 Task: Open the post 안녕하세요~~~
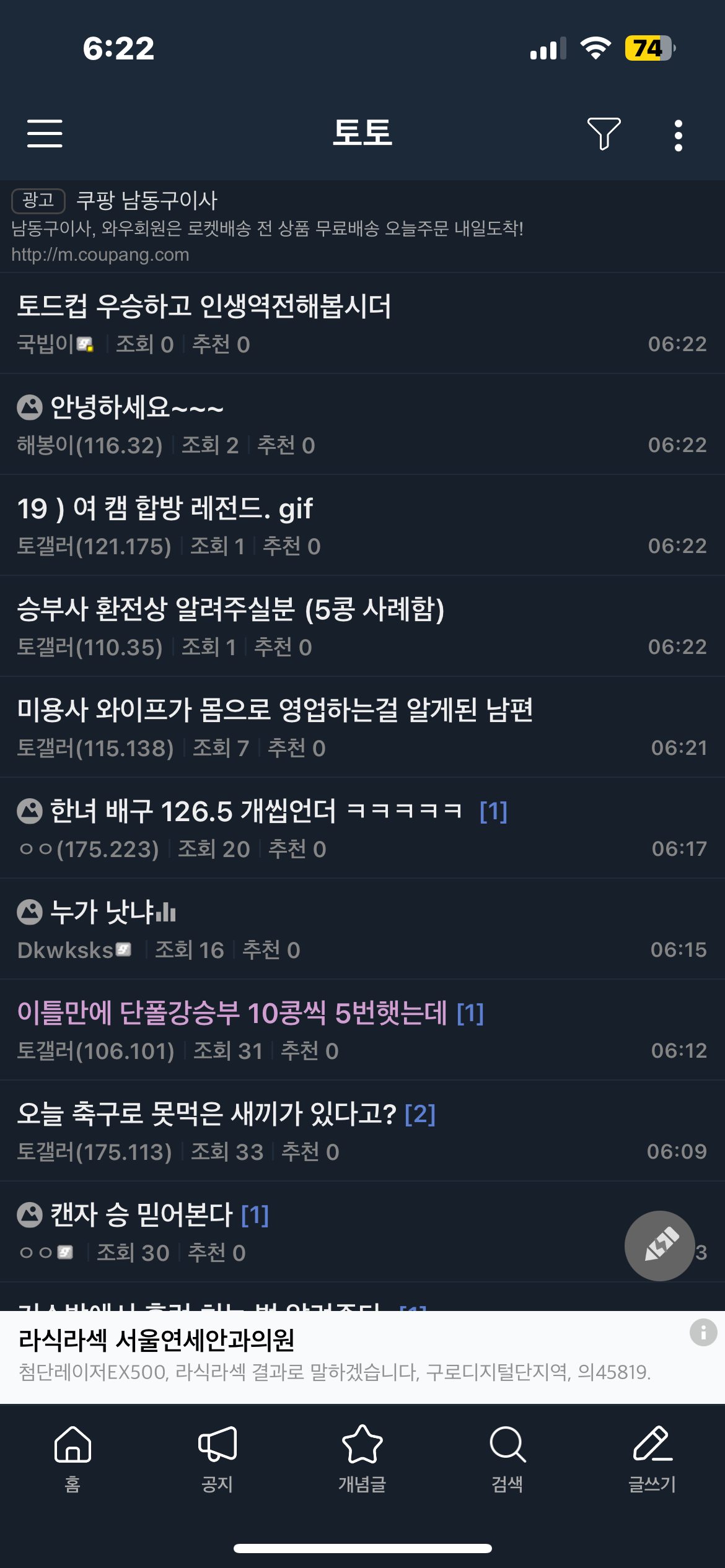pyautogui.click(x=136, y=407)
